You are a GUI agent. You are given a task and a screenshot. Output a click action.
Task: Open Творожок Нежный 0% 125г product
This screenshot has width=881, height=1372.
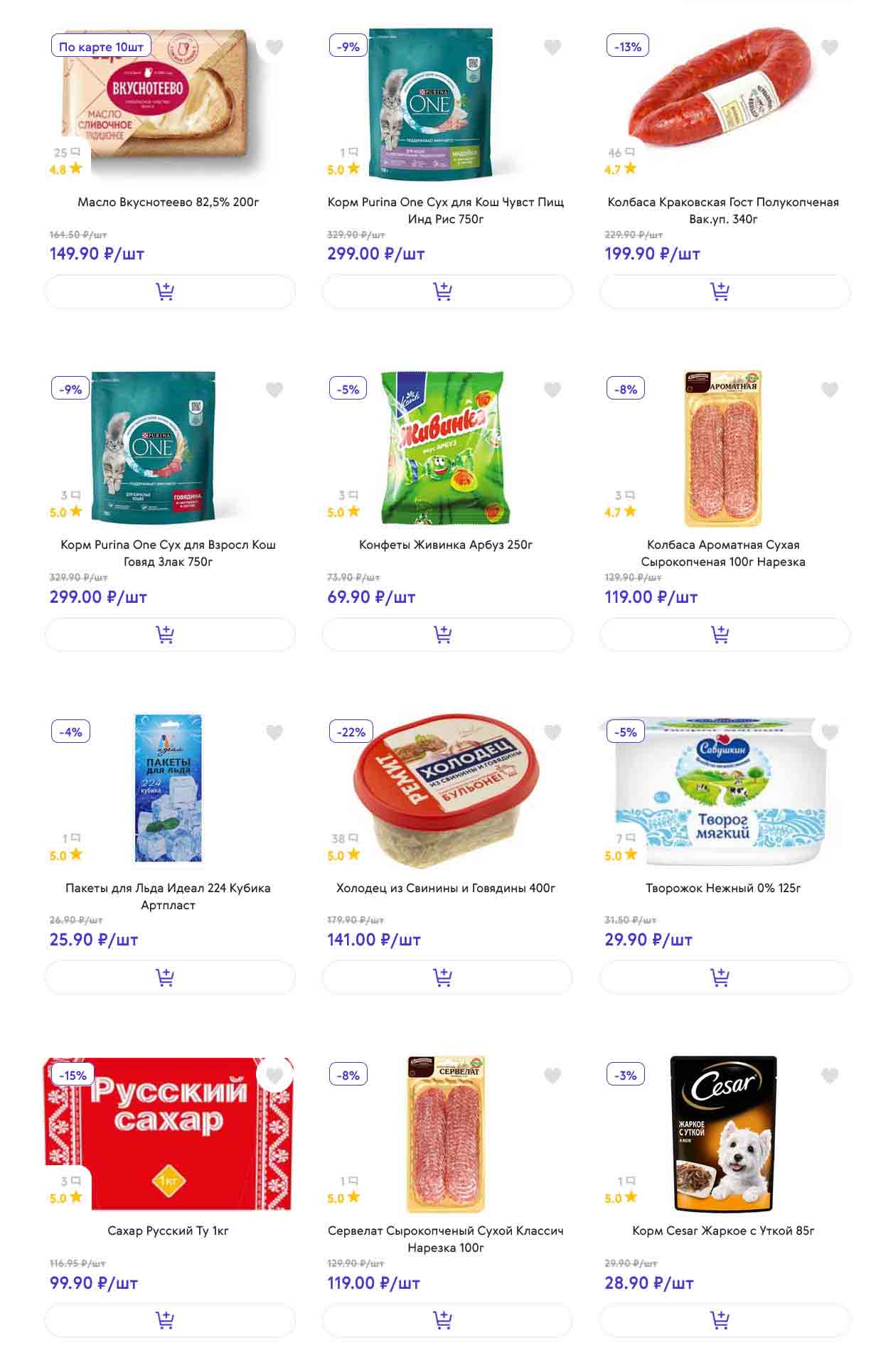click(x=722, y=888)
